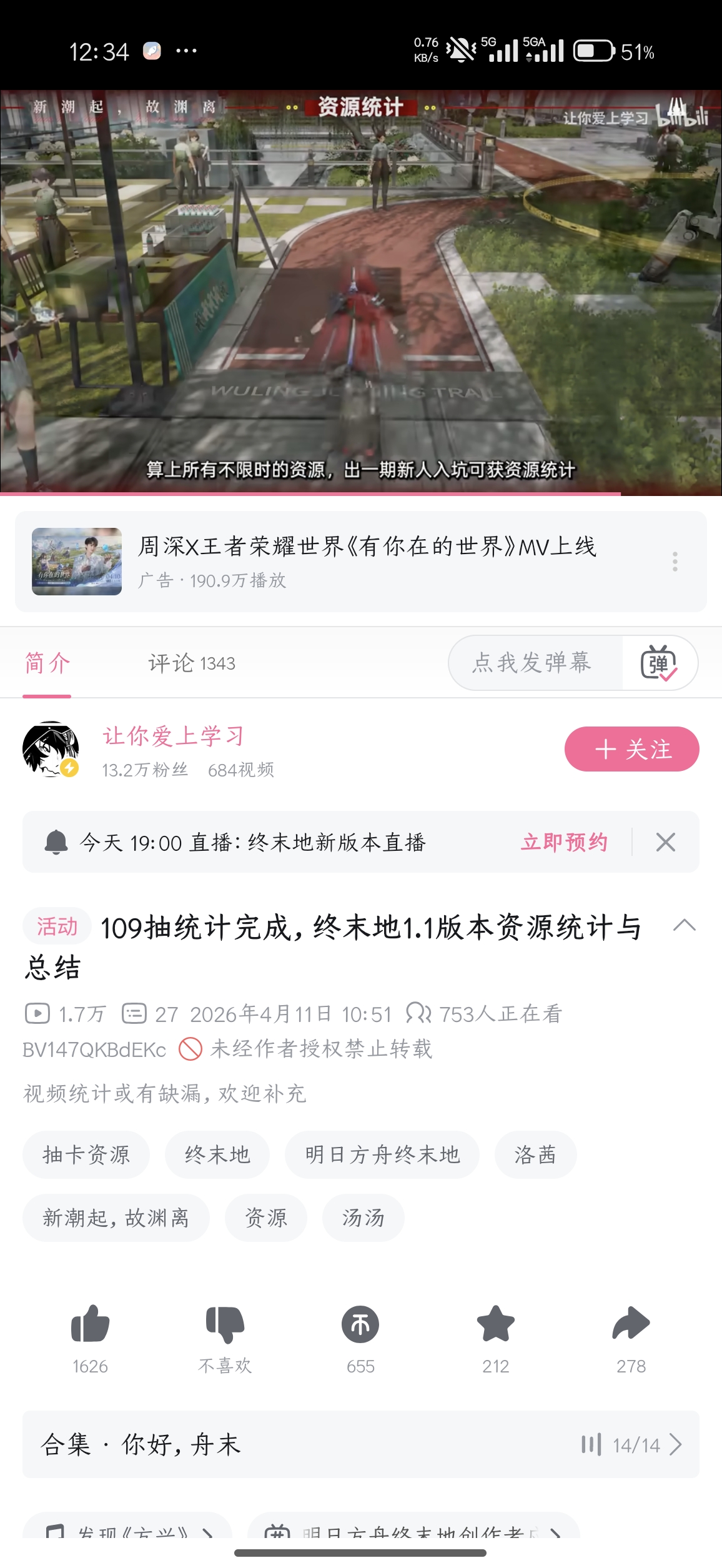Open the 洛茜 tag chip
This screenshot has width=722, height=1568.
pyautogui.click(x=535, y=1154)
